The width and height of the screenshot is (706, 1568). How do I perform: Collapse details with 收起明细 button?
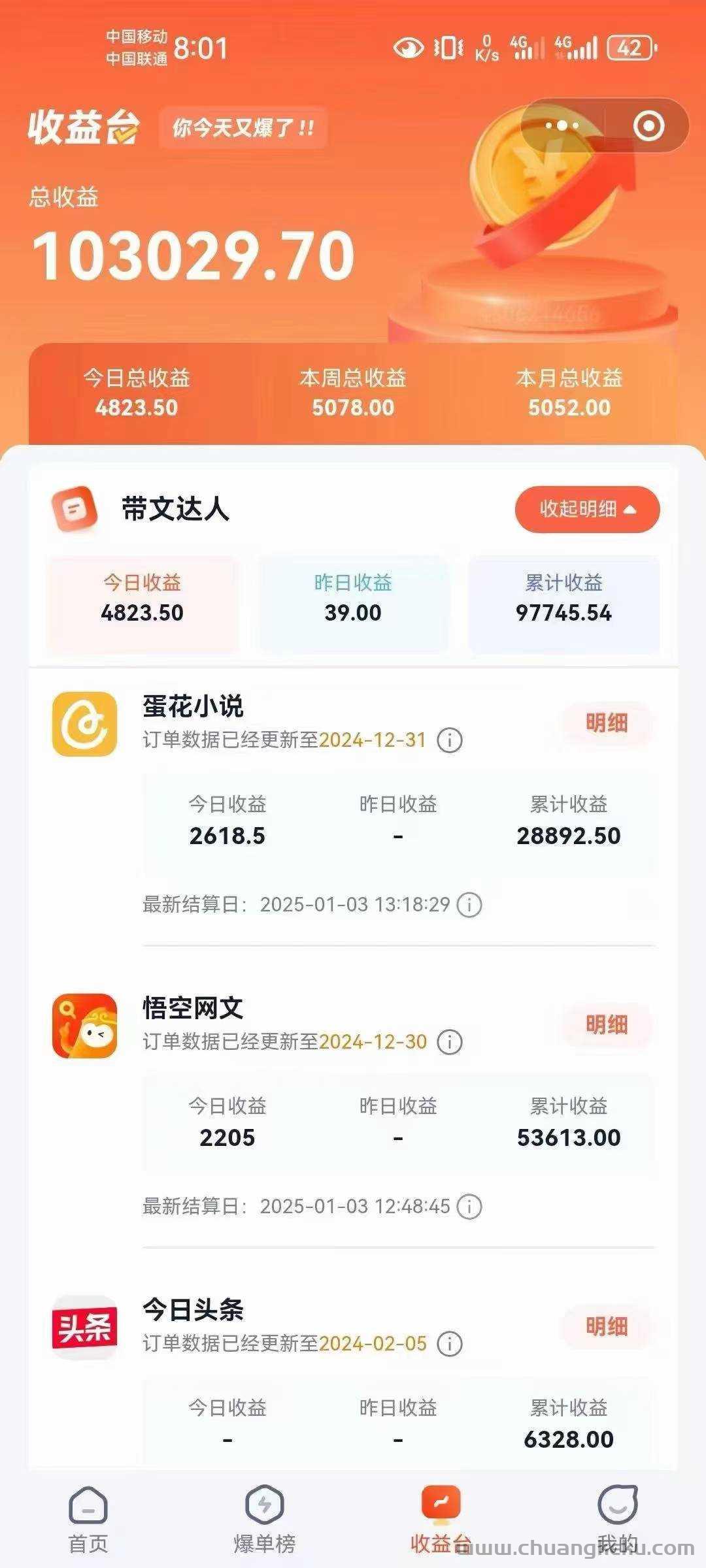587,509
